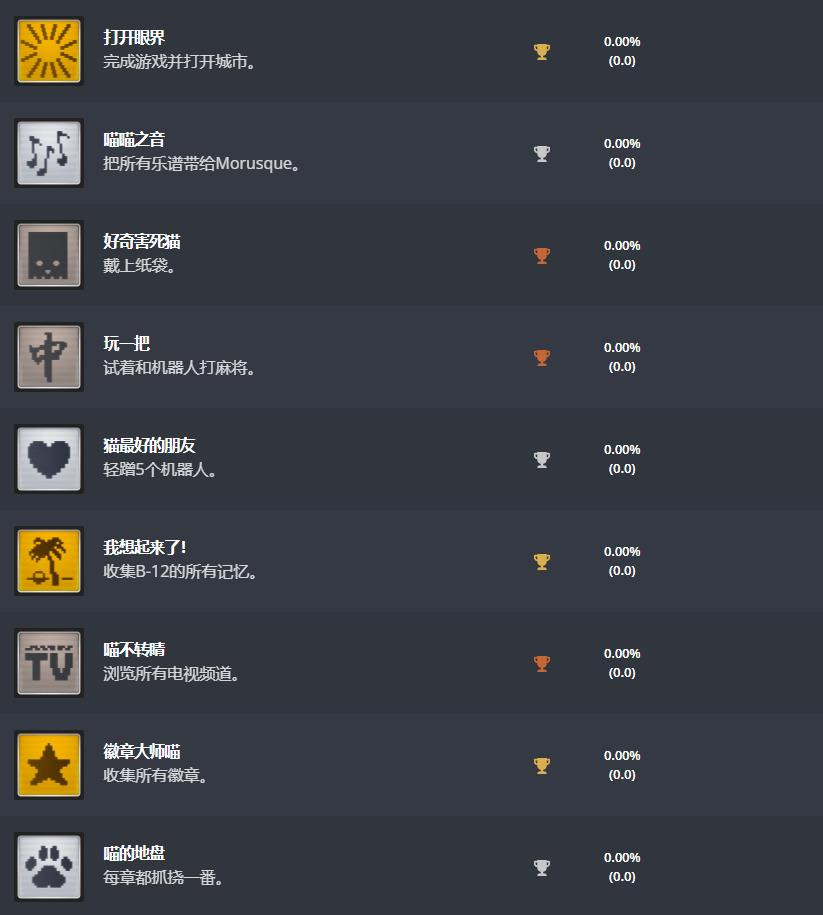Click the gold trophy next to 打开眼界
Screen dimensions: 823x915
point(542,51)
